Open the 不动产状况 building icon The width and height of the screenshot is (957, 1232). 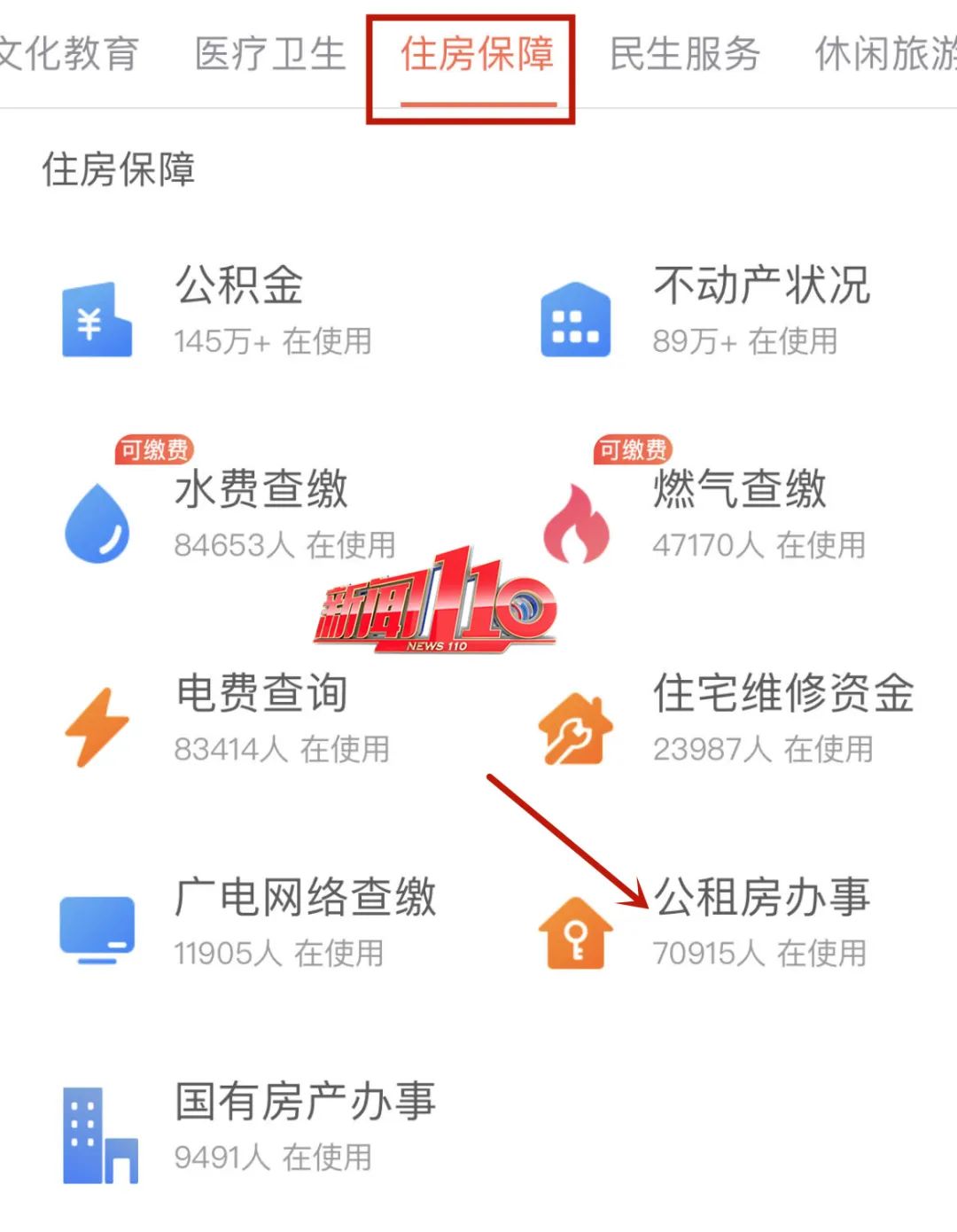click(x=576, y=319)
